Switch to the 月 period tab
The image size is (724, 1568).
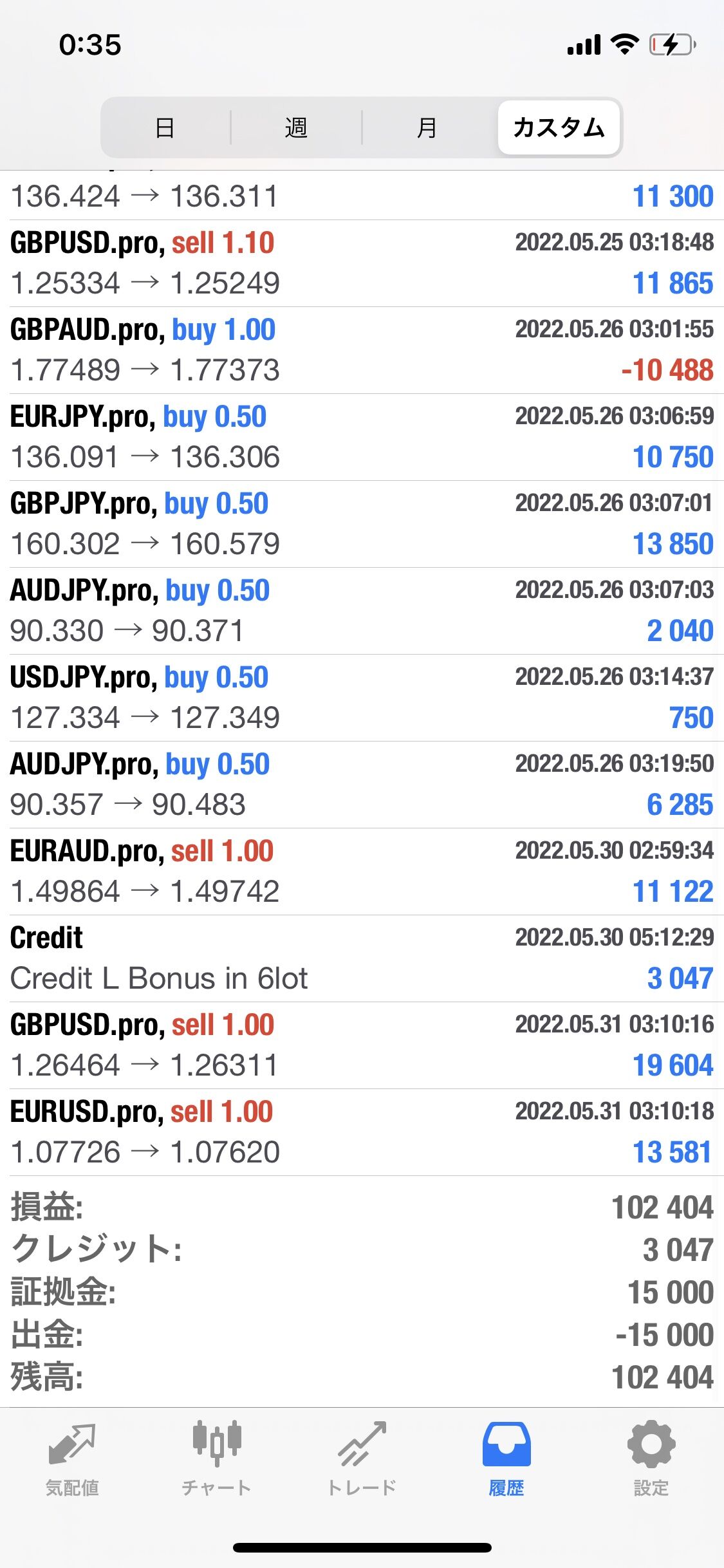pyautogui.click(x=427, y=127)
